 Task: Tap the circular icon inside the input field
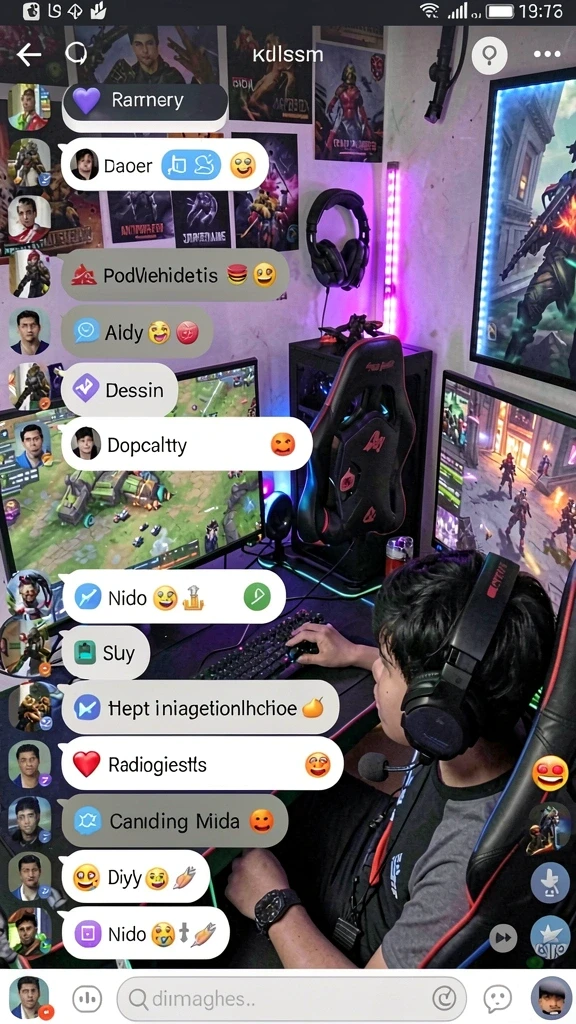[x=444, y=999]
